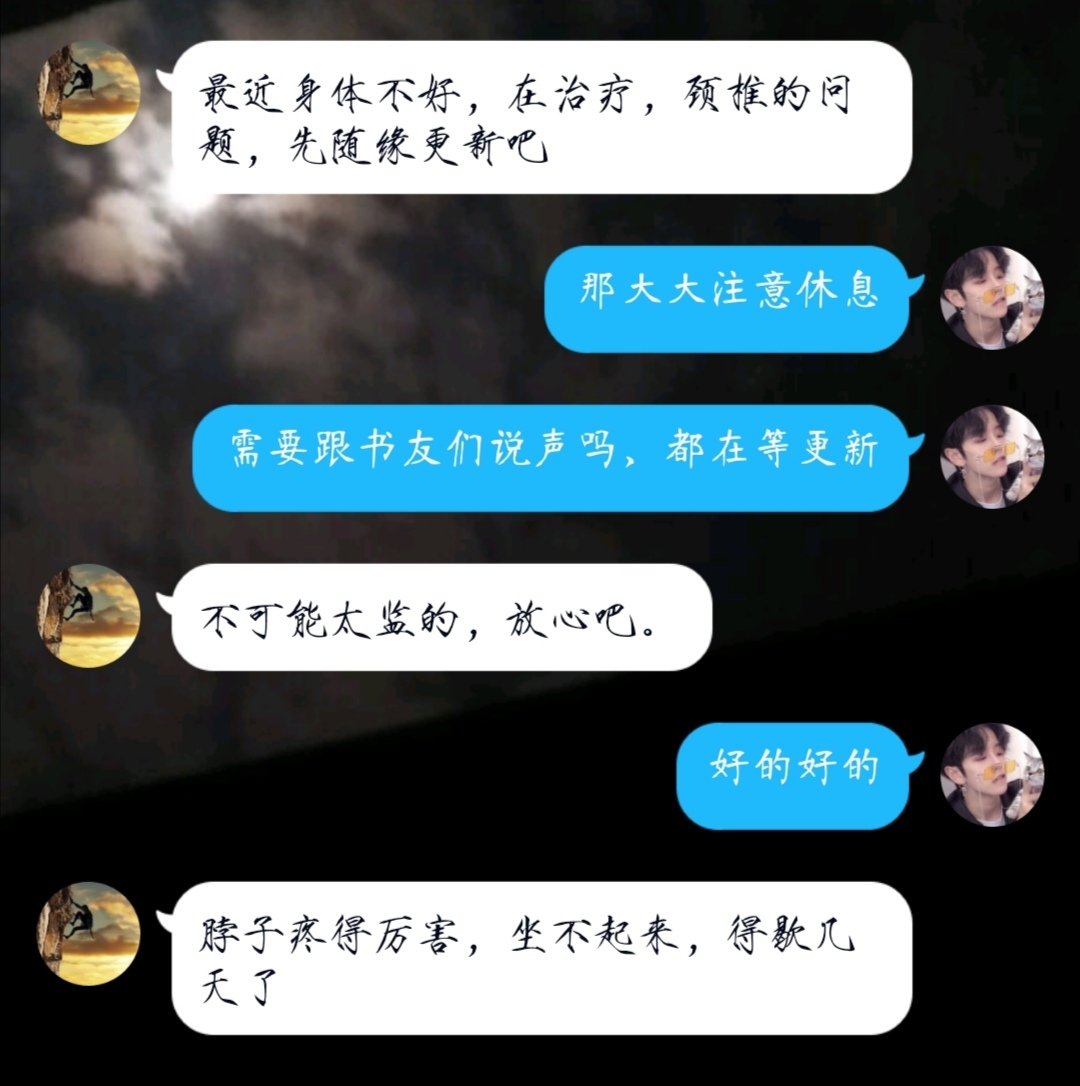Tap your avatar next to 那大大注意休息
The image size is (1080, 1086).
[x=992, y=298]
